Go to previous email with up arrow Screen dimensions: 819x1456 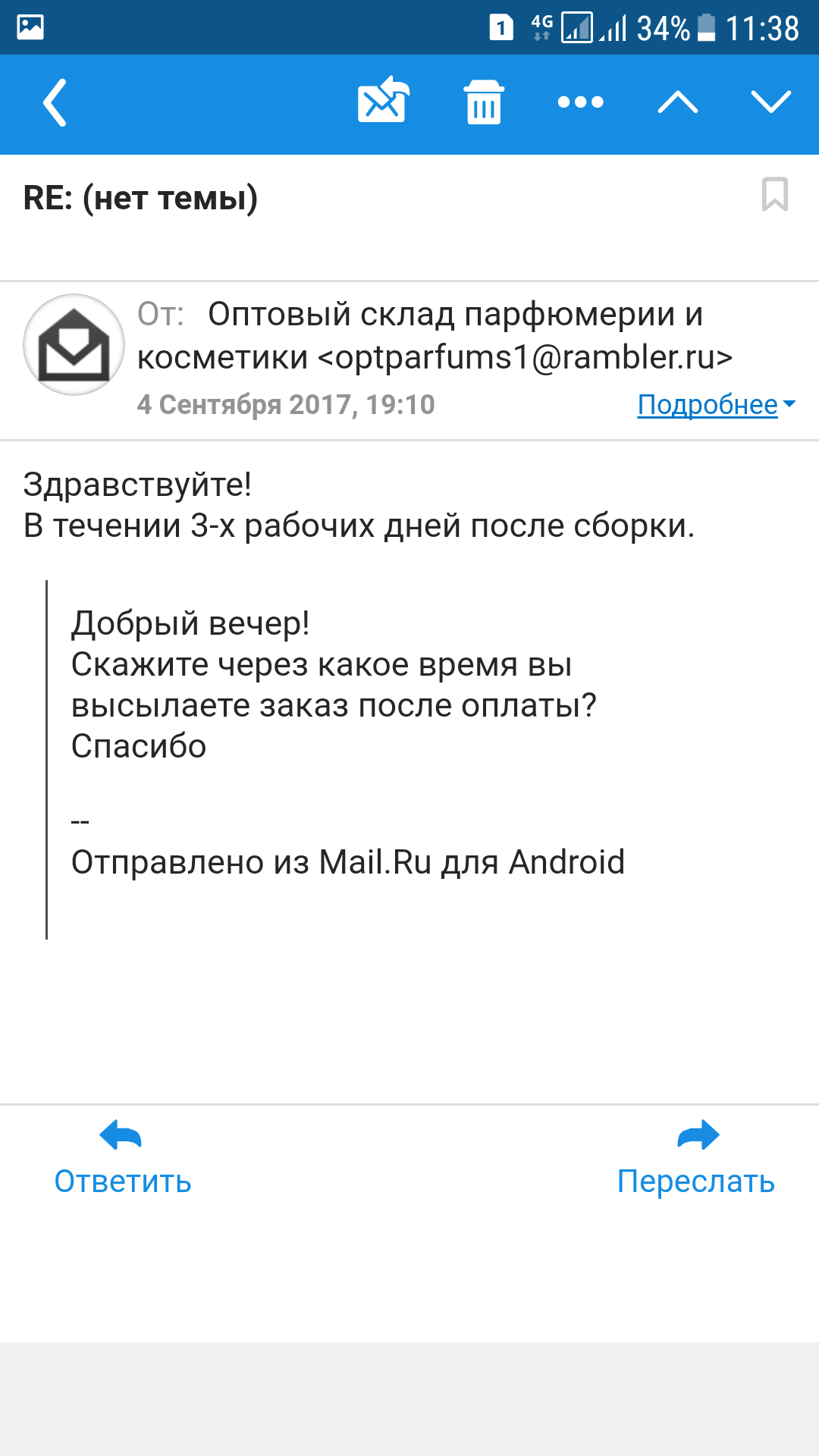[x=678, y=102]
